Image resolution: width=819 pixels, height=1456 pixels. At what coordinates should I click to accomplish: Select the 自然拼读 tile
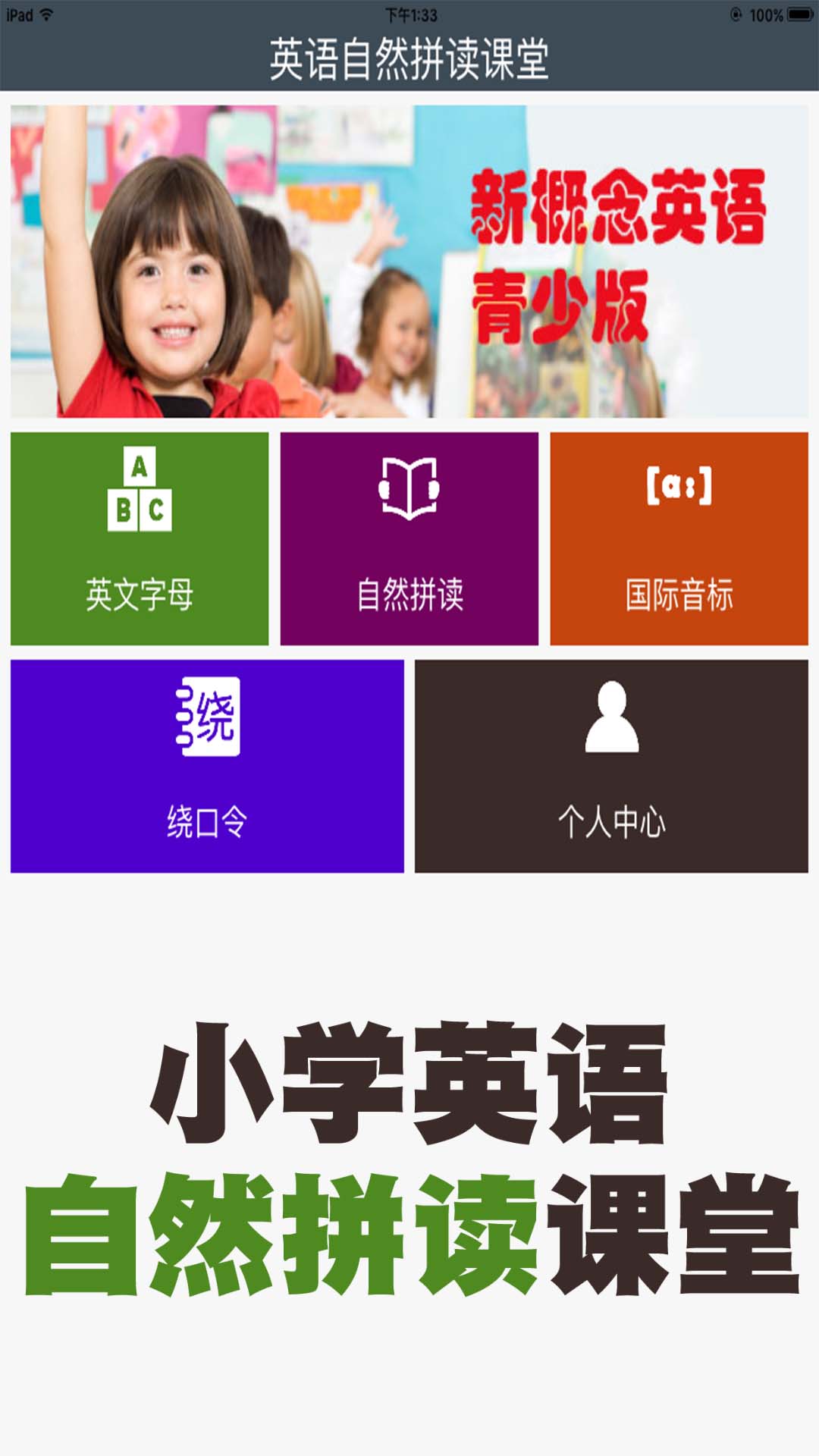coord(409,538)
